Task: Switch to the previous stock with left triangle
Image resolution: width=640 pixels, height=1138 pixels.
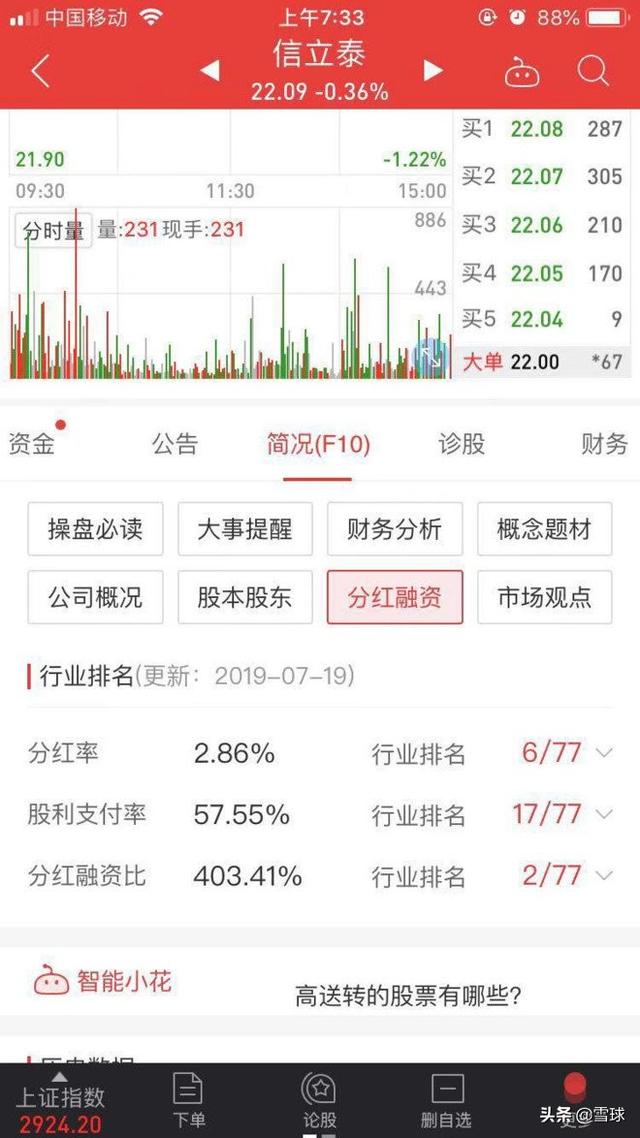Action: pyautogui.click(x=210, y=70)
